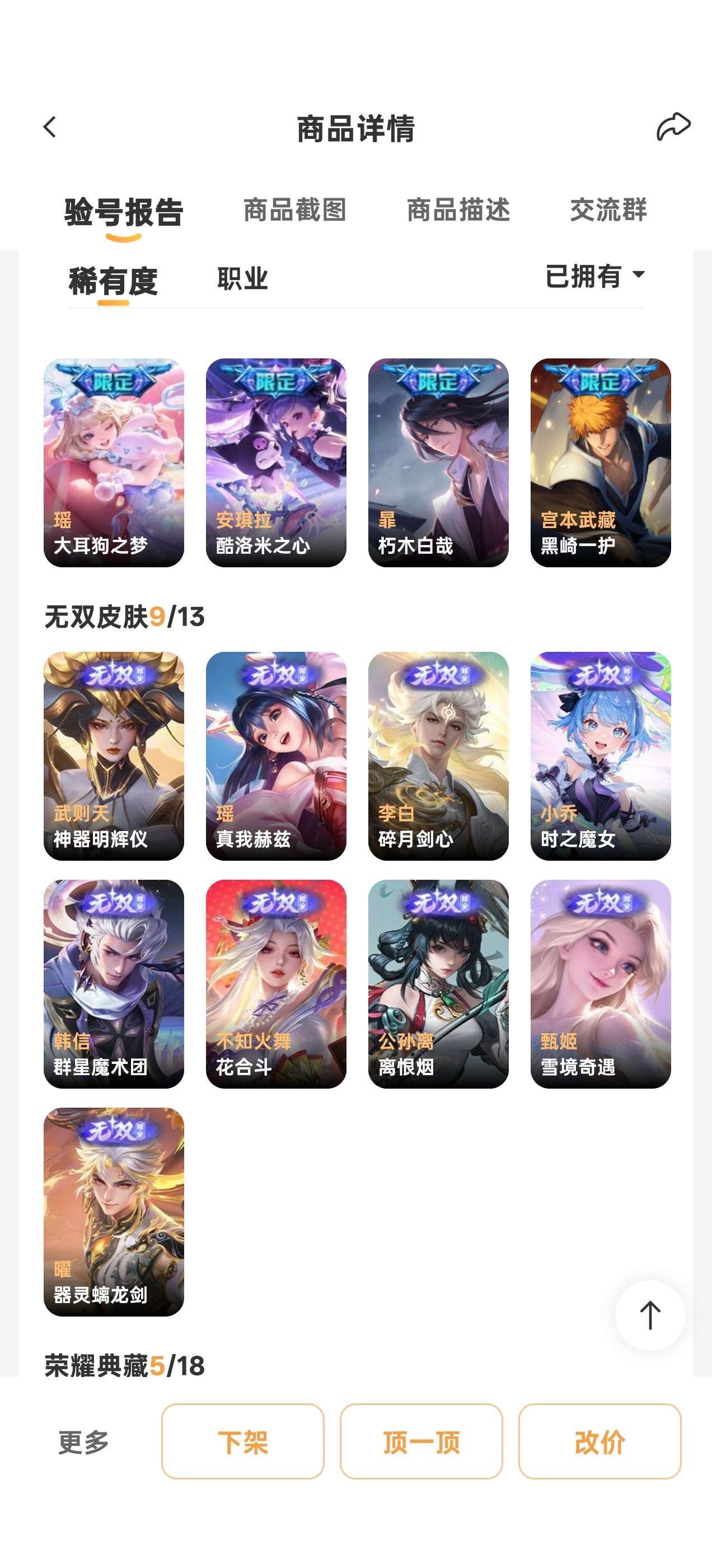The width and height of the screenshot is (712, 1568).
Task: View the 酷洛米之心 skin for 安琪拉
Action: coord(275,463)
